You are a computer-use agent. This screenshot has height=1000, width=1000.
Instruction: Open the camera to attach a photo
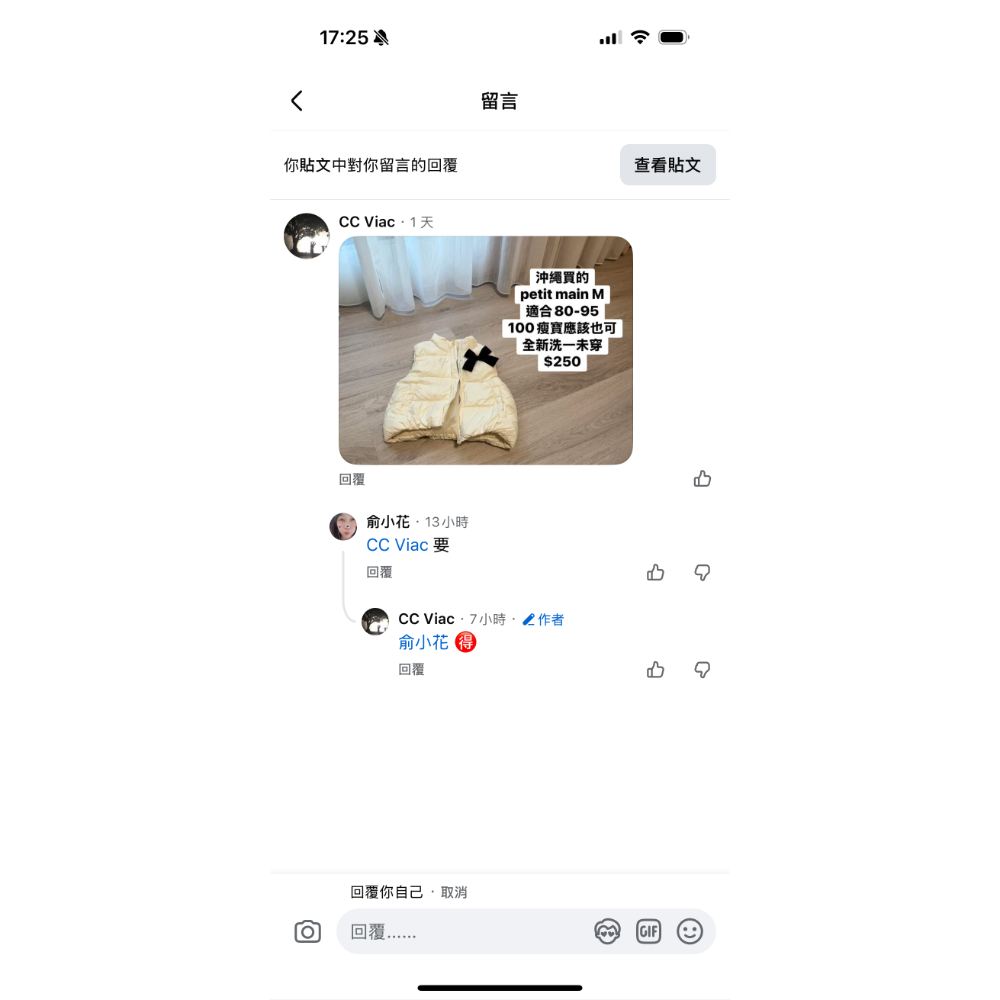308,932
